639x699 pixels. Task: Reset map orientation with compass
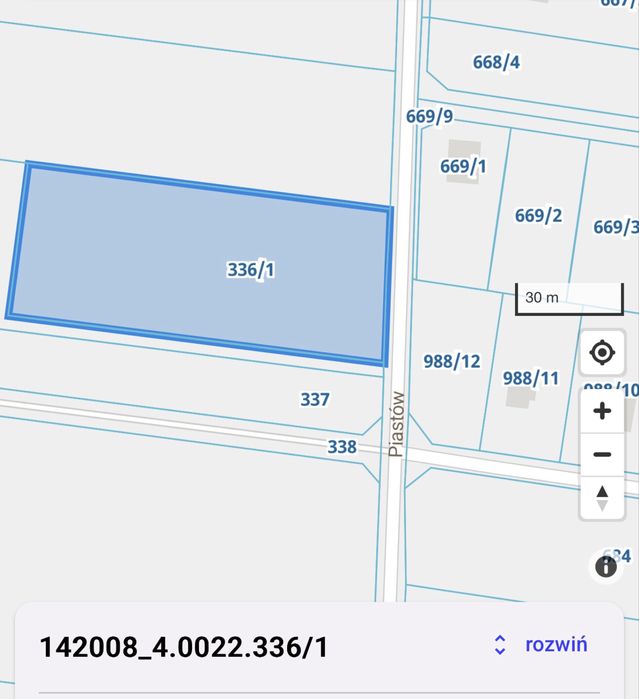601,497
